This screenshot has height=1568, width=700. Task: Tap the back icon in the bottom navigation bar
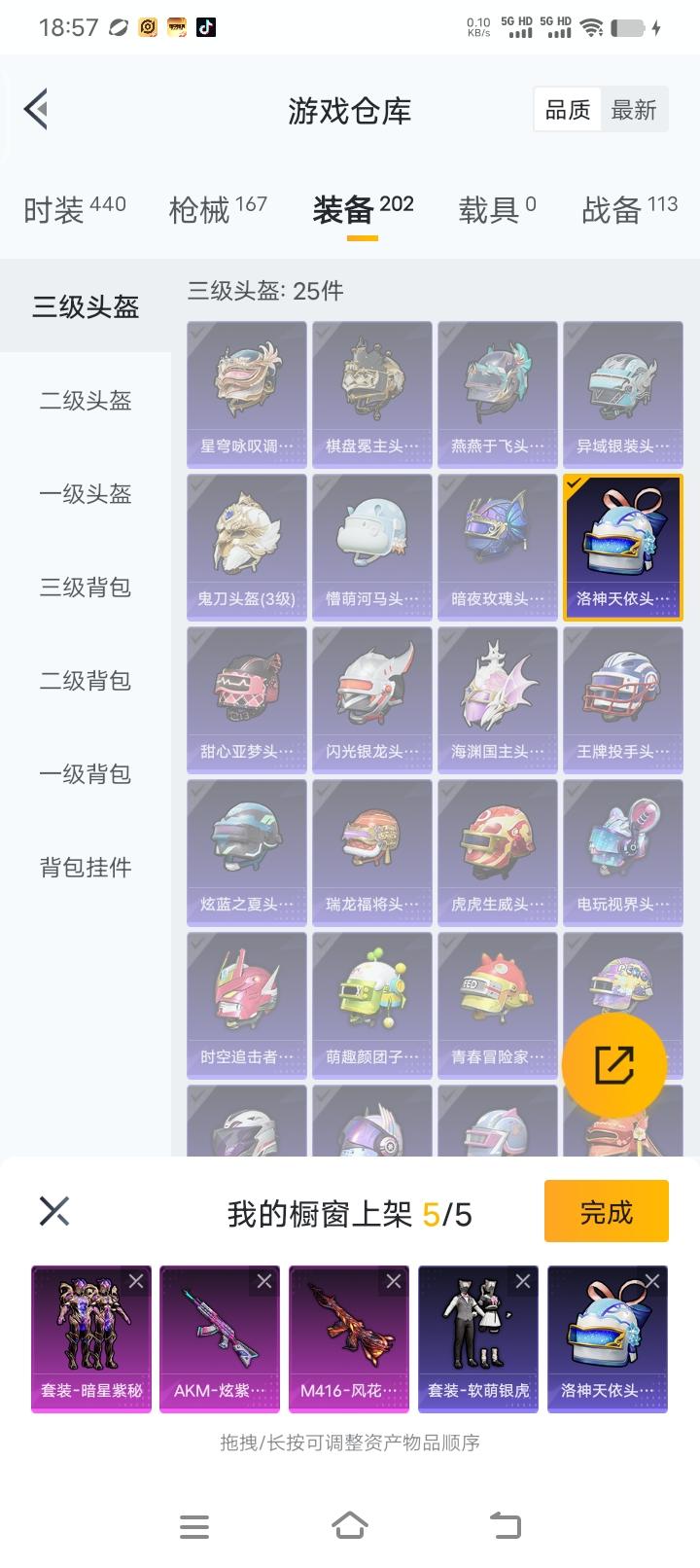(x=506, y=1527)
